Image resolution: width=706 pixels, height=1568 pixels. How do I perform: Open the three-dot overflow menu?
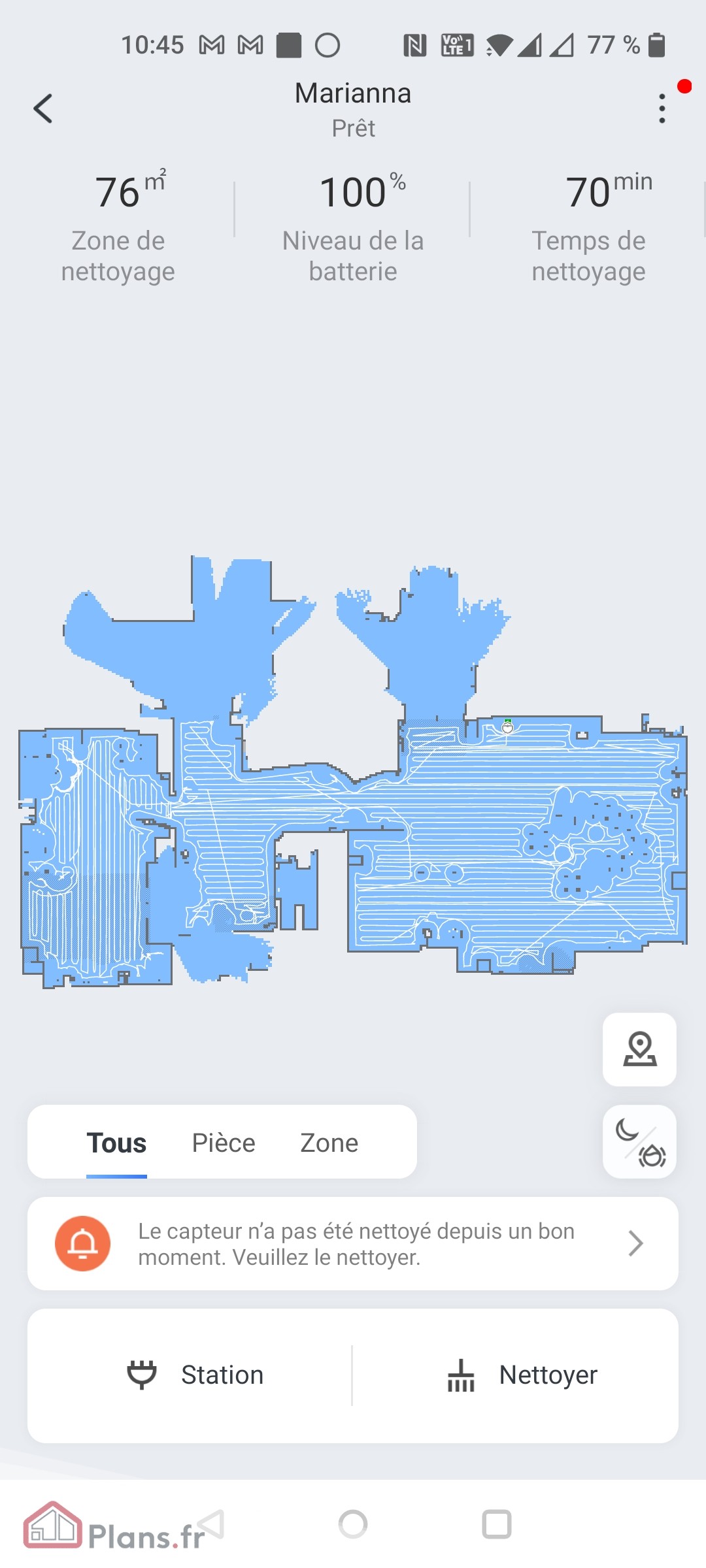pos(662,108)
